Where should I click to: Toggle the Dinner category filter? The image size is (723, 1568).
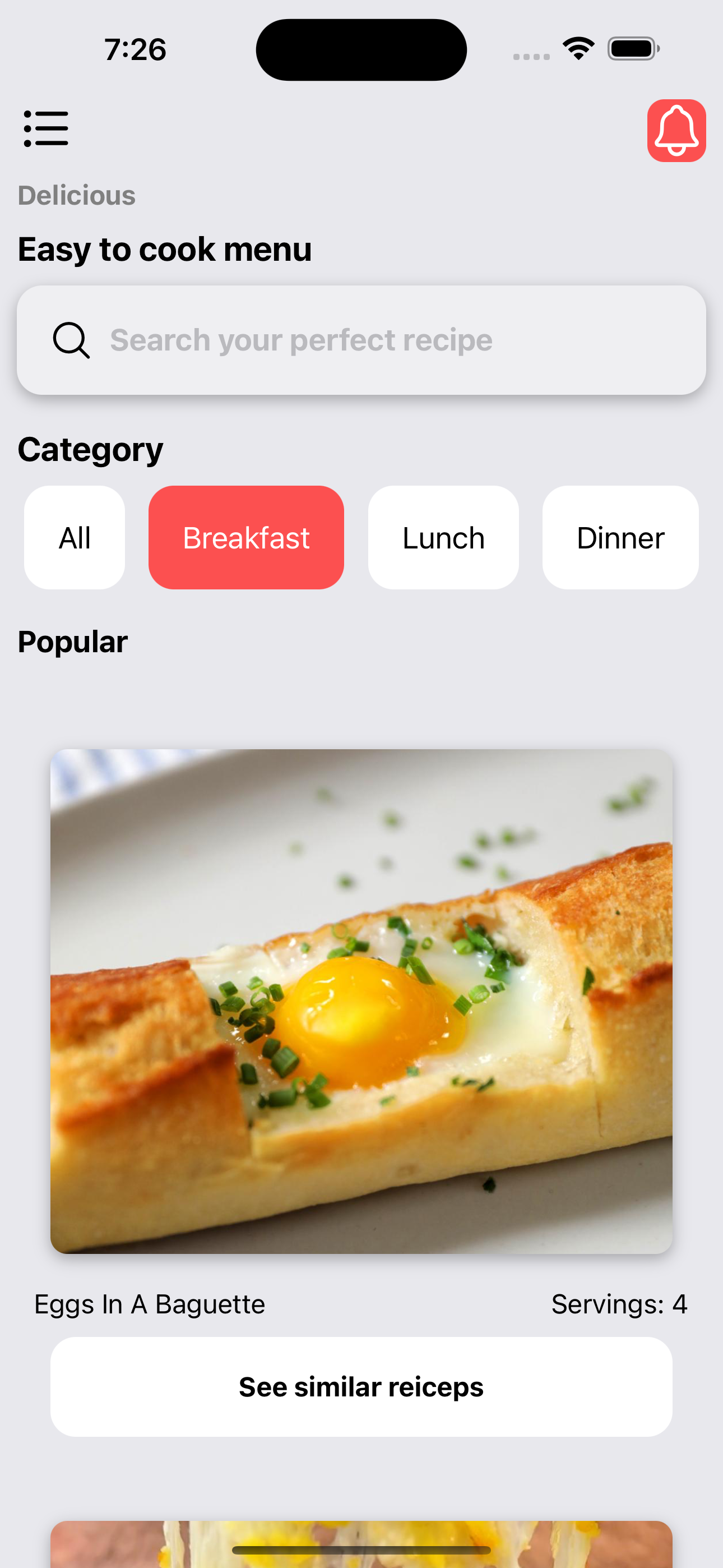[x=620, y=536]
